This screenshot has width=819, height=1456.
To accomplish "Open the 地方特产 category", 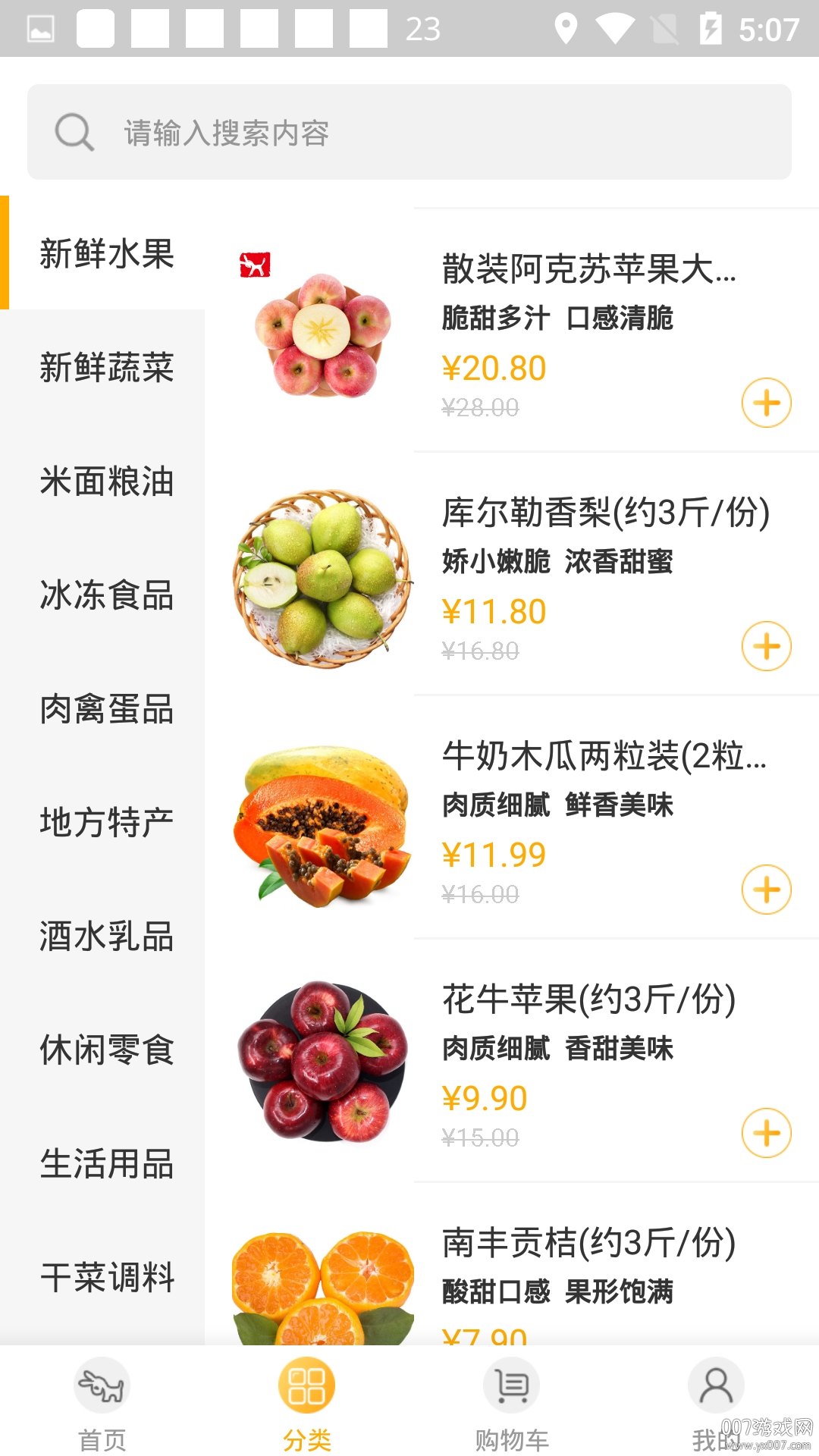I will click(106, 822).
